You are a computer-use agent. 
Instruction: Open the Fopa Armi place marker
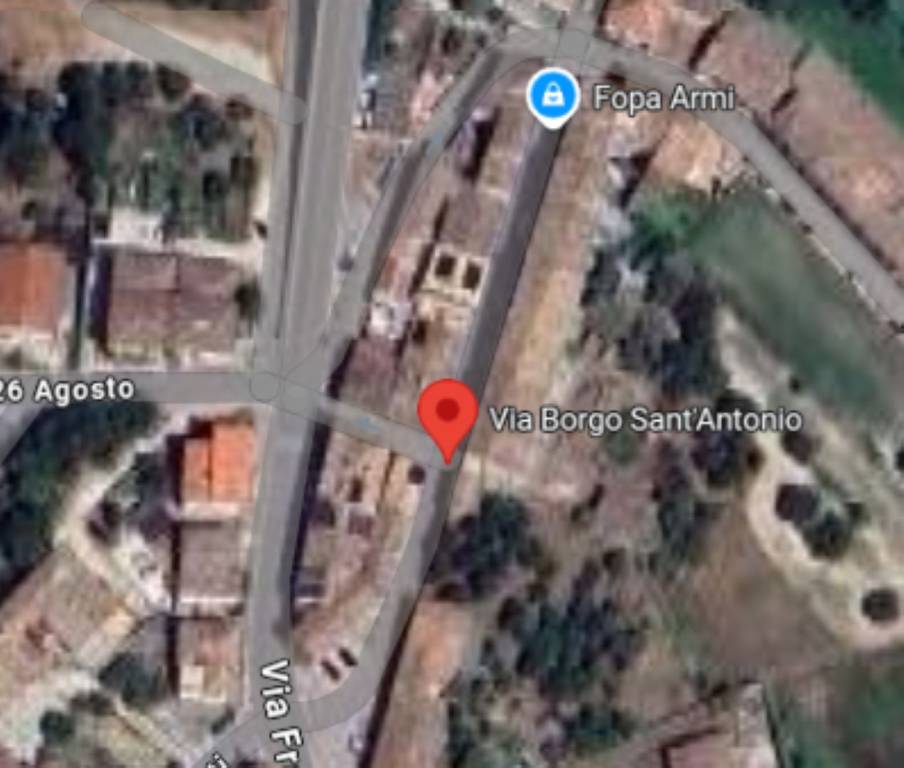pos(551,97)
